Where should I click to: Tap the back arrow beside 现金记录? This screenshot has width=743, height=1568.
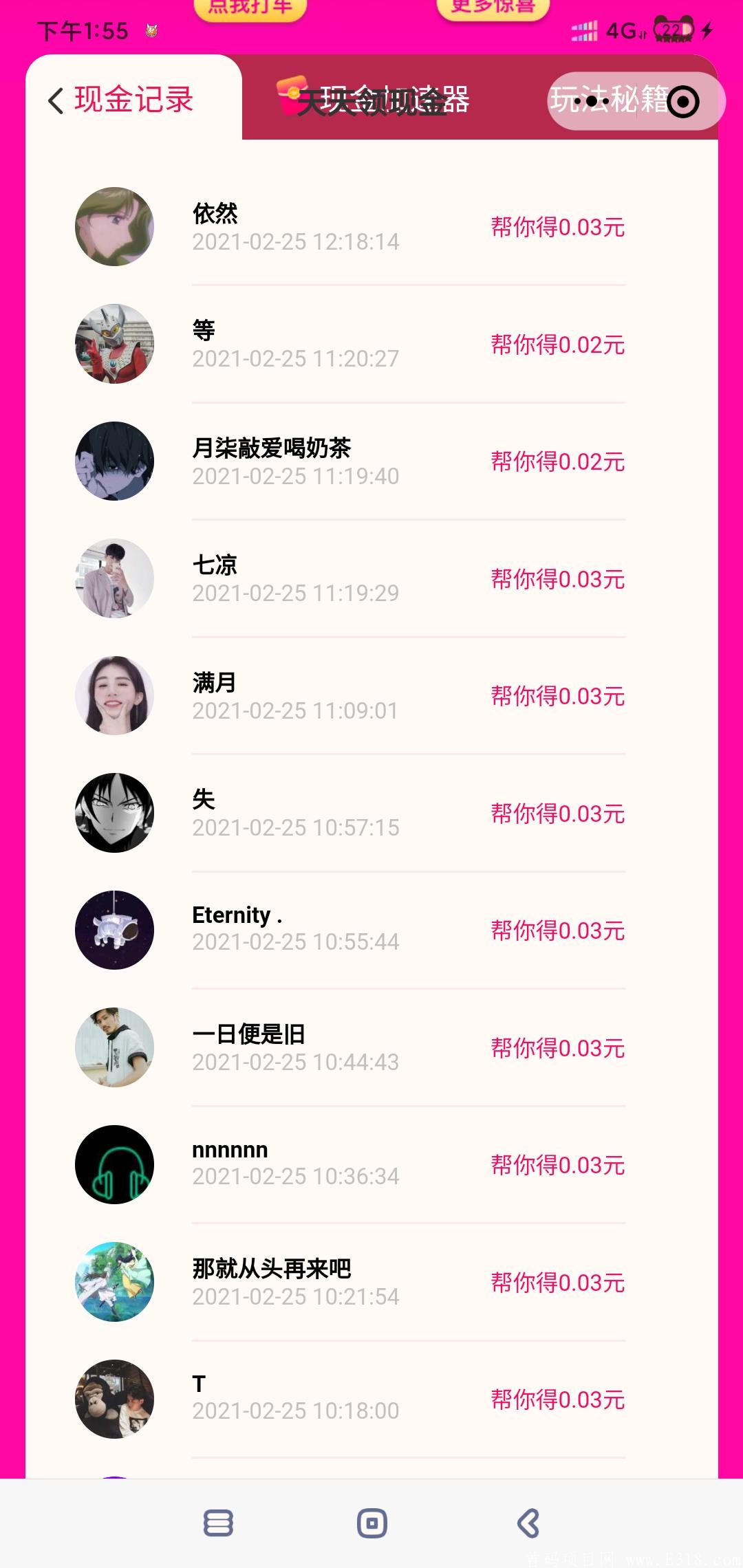(x=55, y=100)
